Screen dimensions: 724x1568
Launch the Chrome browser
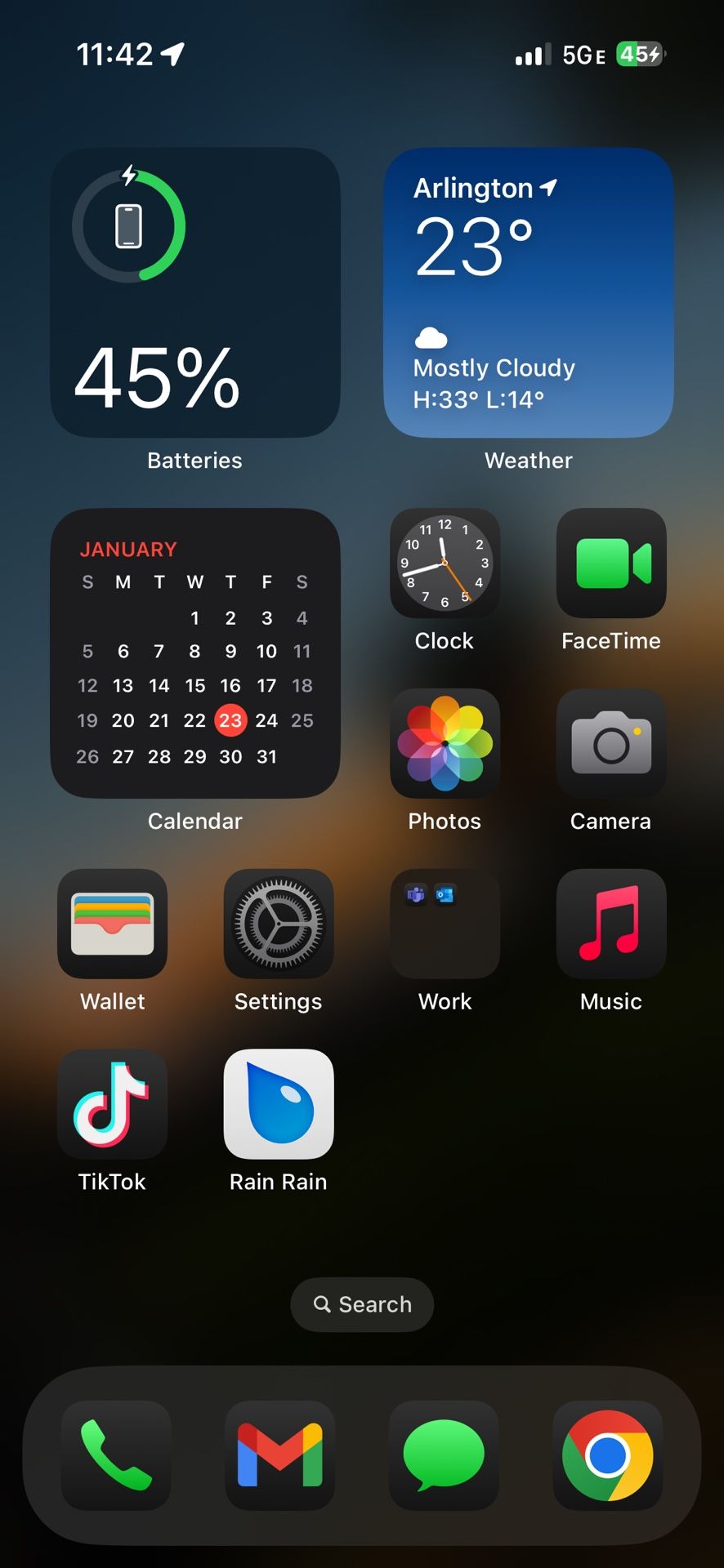click(x=608, y=1455)
